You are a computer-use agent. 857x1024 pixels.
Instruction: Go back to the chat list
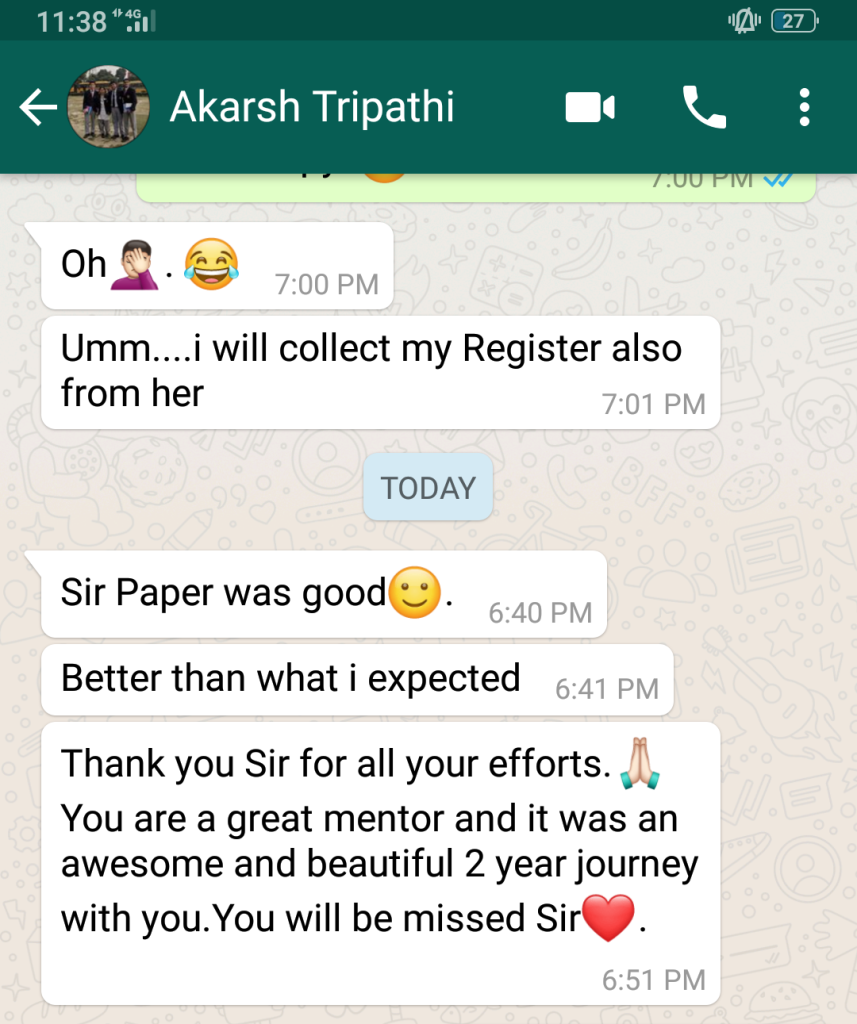(x=38, y=107)
